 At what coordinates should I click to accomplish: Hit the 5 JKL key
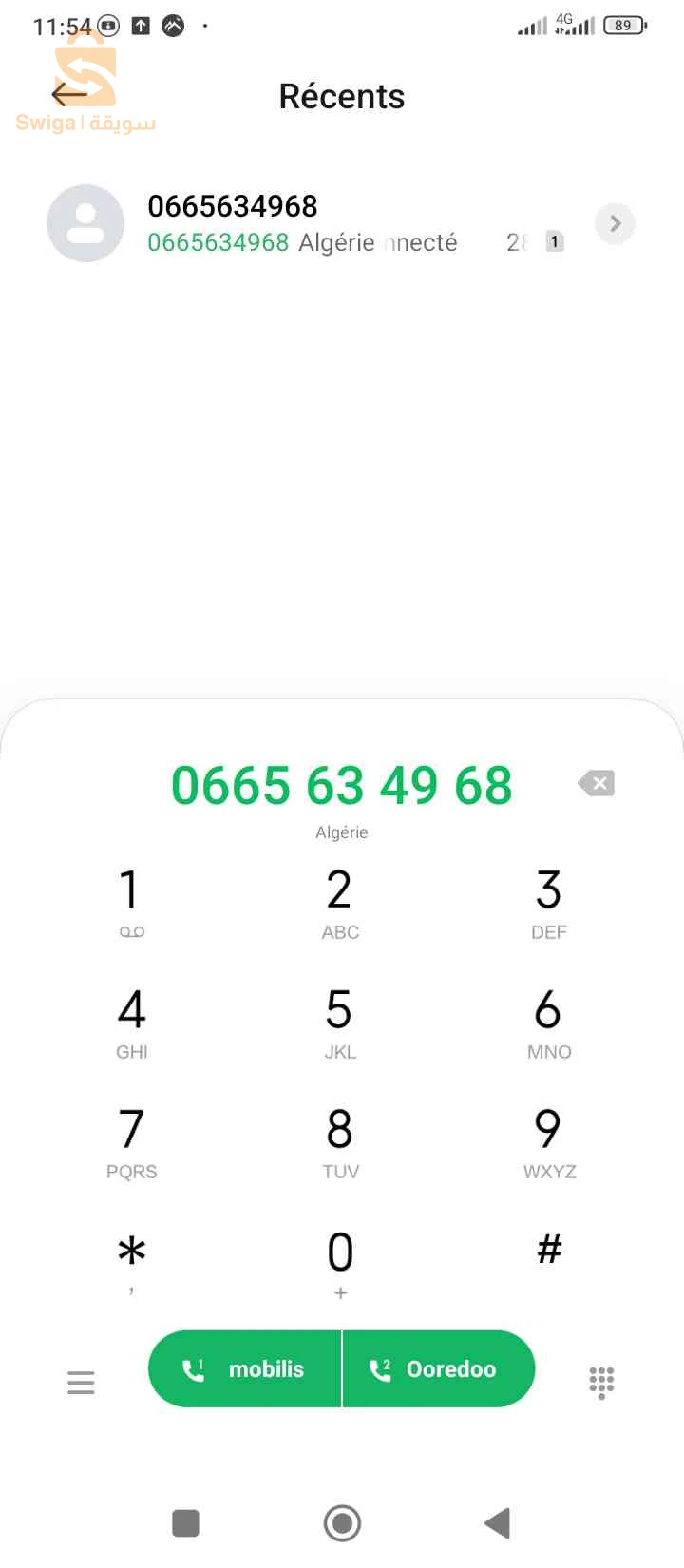click(340, 1022)
